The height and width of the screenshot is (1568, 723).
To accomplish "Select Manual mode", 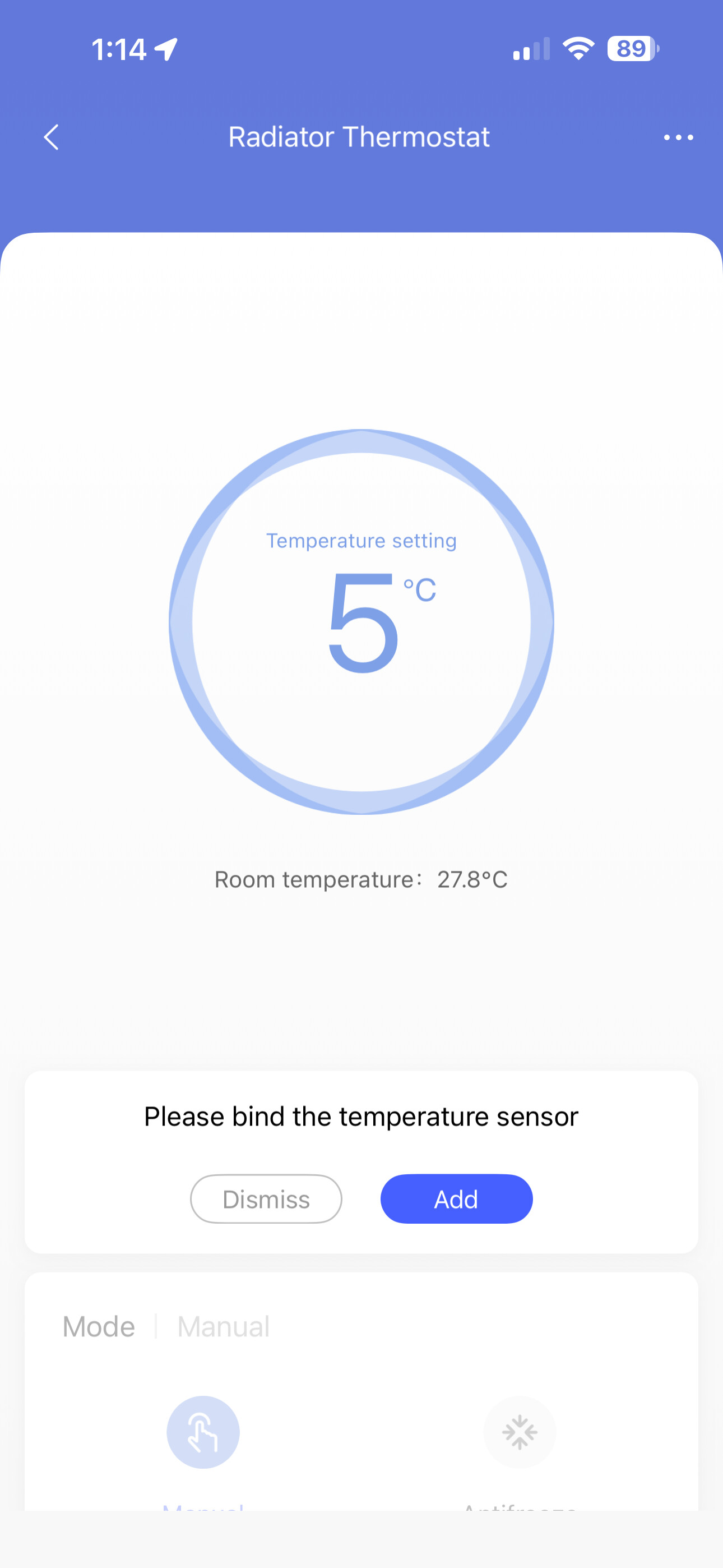I will tap(203, 1432).
